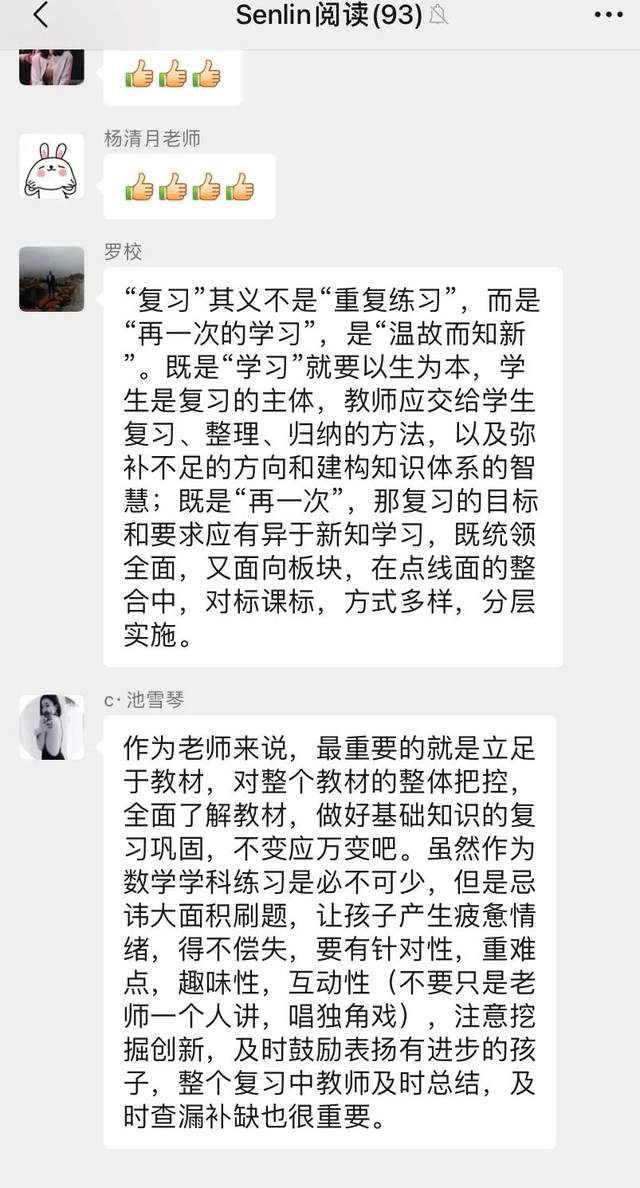Open 池雪琴's avatar profile
Image resolution: width=640 pixels, height=1188 pixels.
(52, 727)
